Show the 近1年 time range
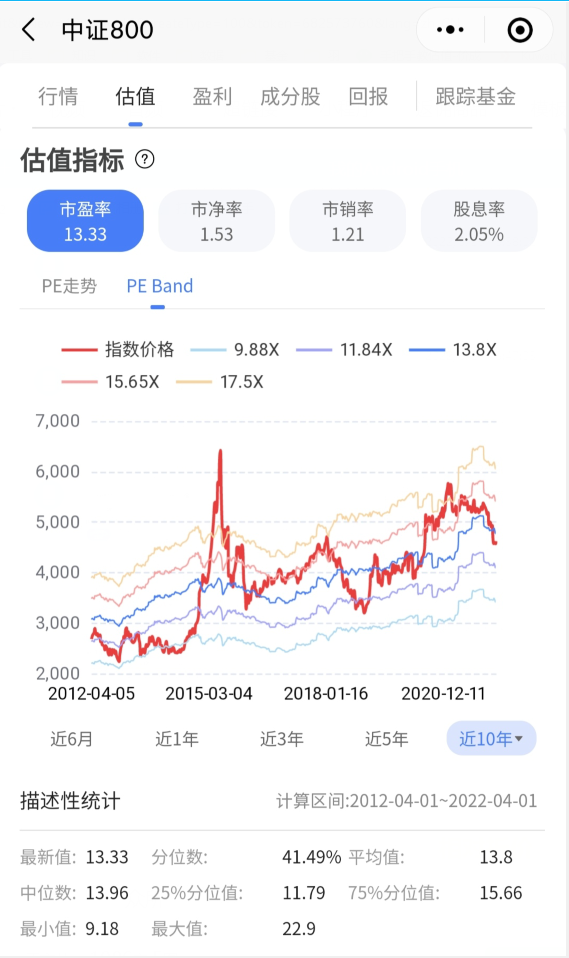This screenshot has width=569, height=958. click(177, 739)
